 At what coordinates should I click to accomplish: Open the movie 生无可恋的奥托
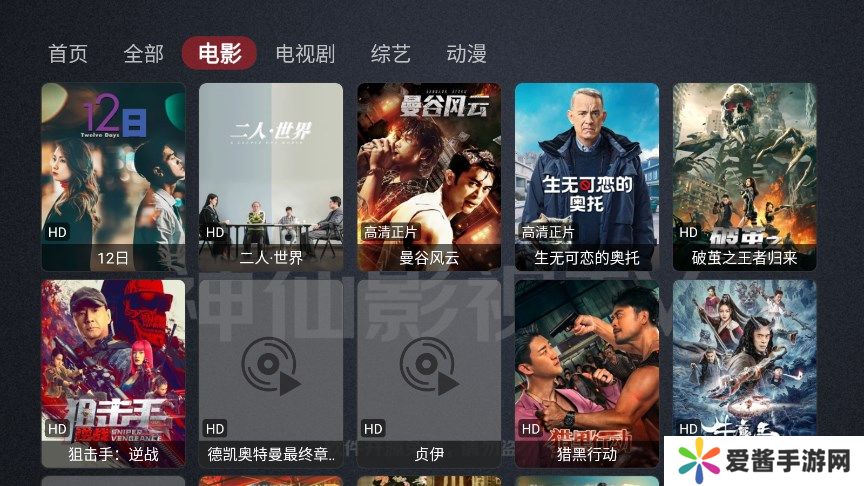[x=587, y=175]
